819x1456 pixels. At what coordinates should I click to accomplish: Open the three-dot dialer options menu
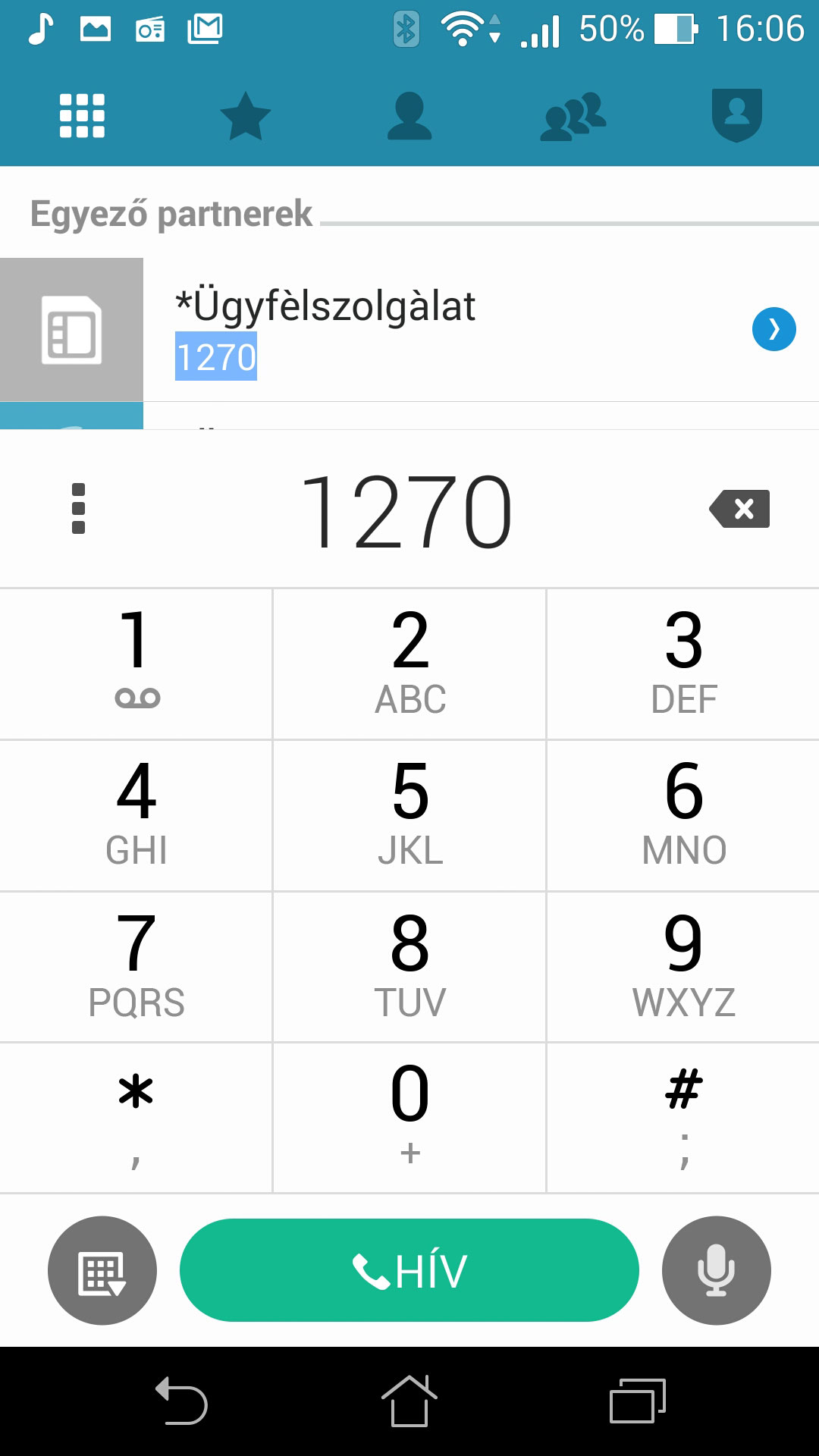[78, 508]
